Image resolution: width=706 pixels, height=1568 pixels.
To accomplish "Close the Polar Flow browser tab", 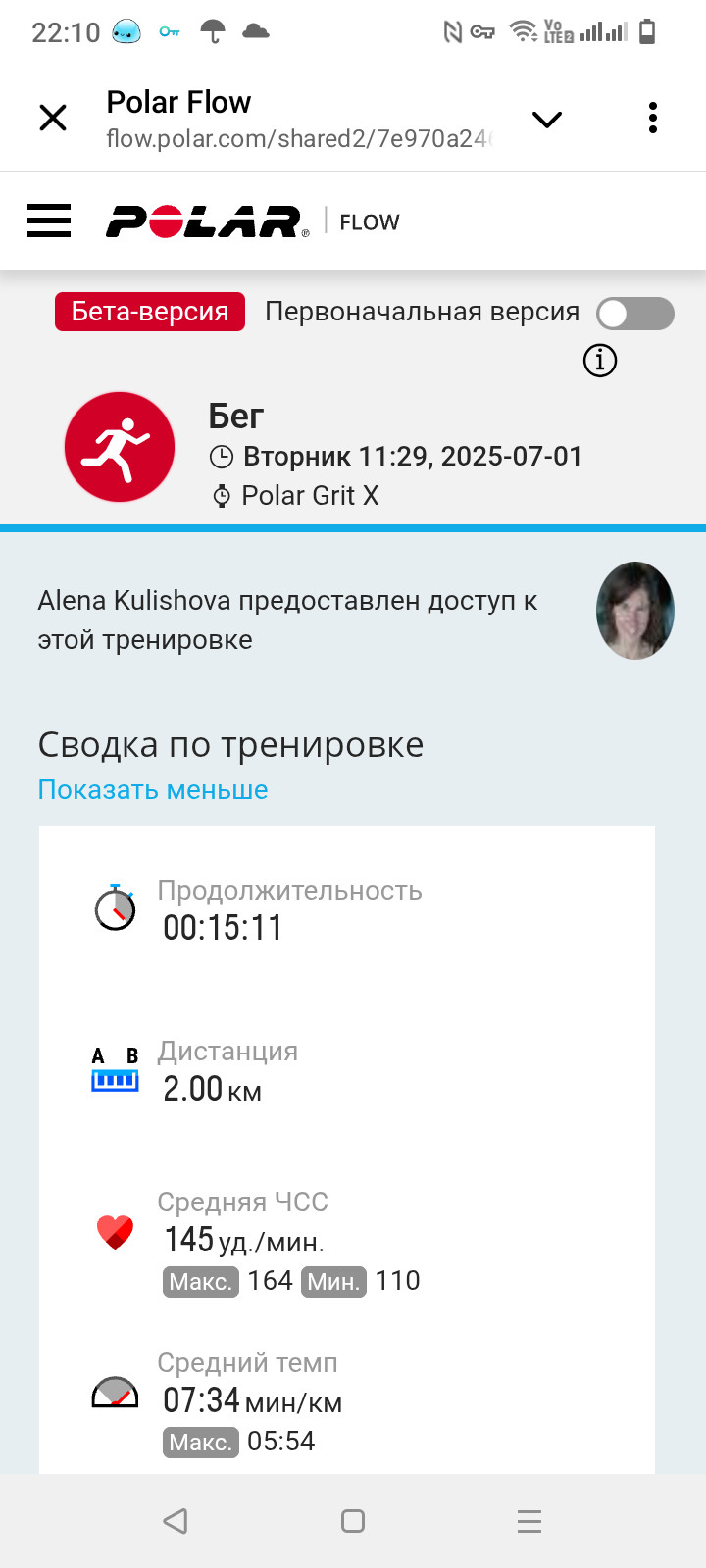I will [x=53, y=119].
